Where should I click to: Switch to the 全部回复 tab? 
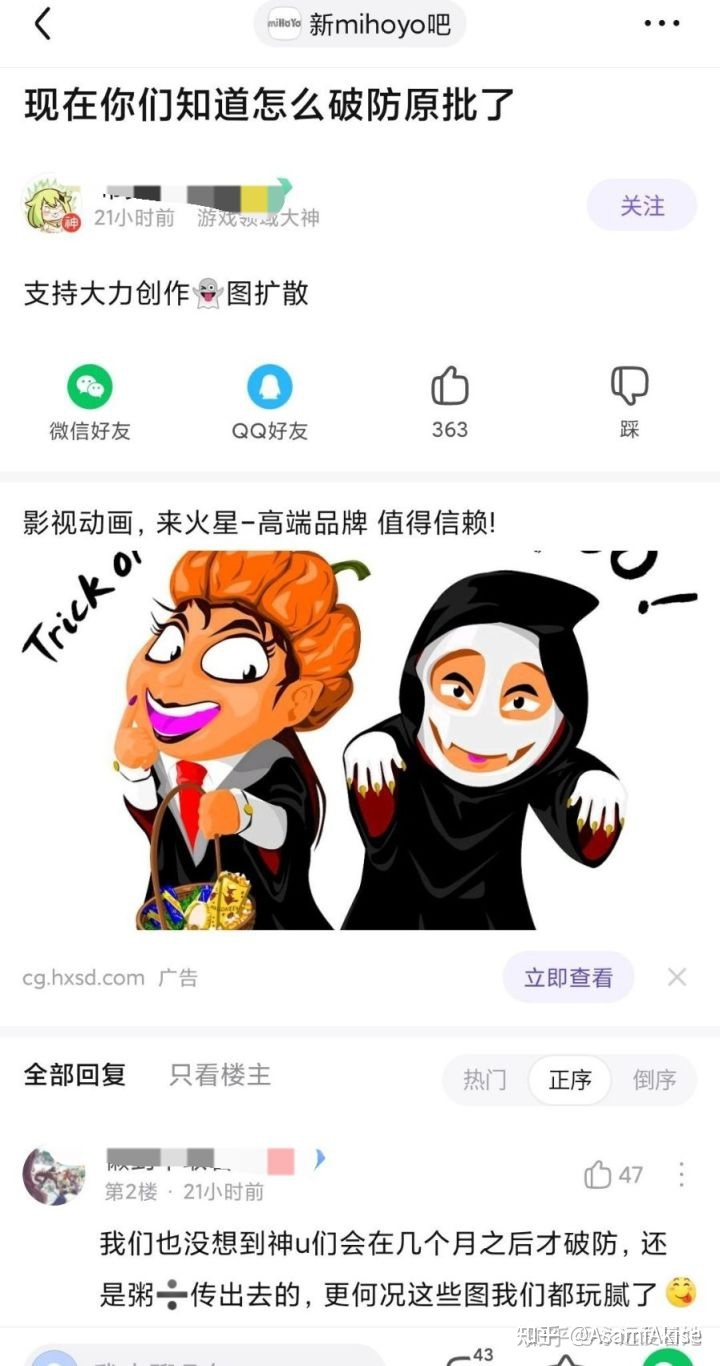coord(75,1075)
